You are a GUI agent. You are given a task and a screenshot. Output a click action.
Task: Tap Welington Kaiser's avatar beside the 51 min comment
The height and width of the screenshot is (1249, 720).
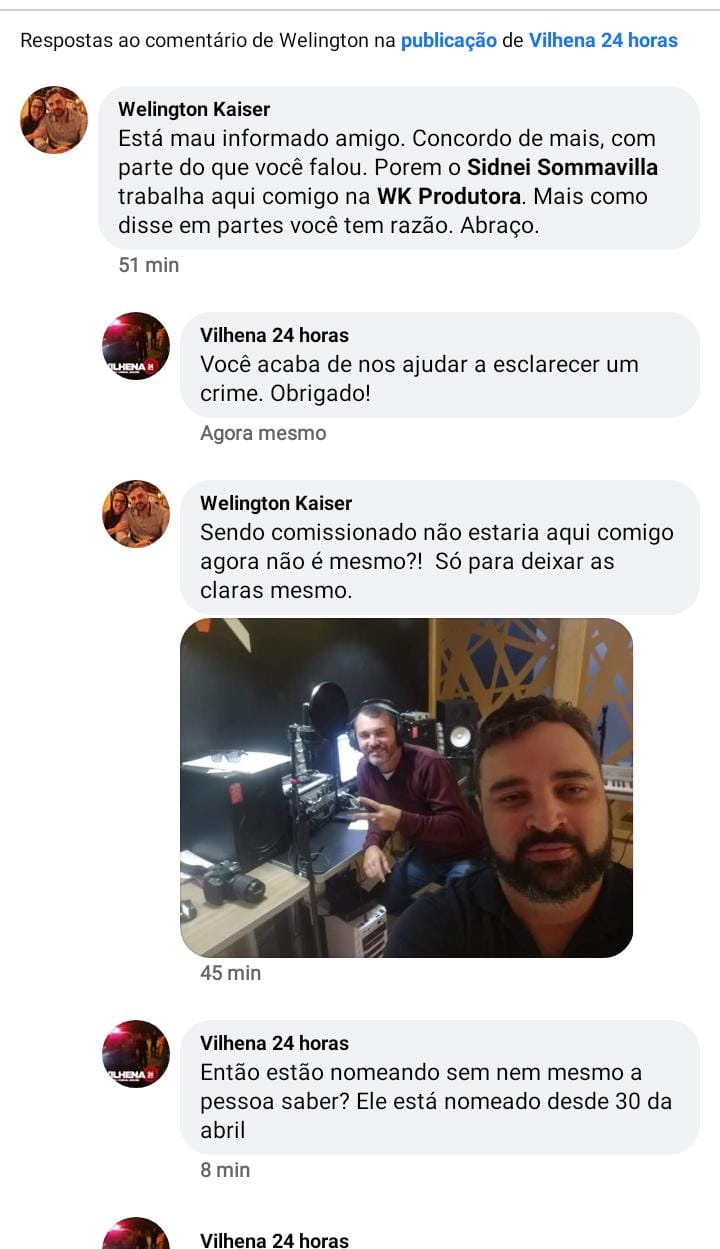click(54, 120)
